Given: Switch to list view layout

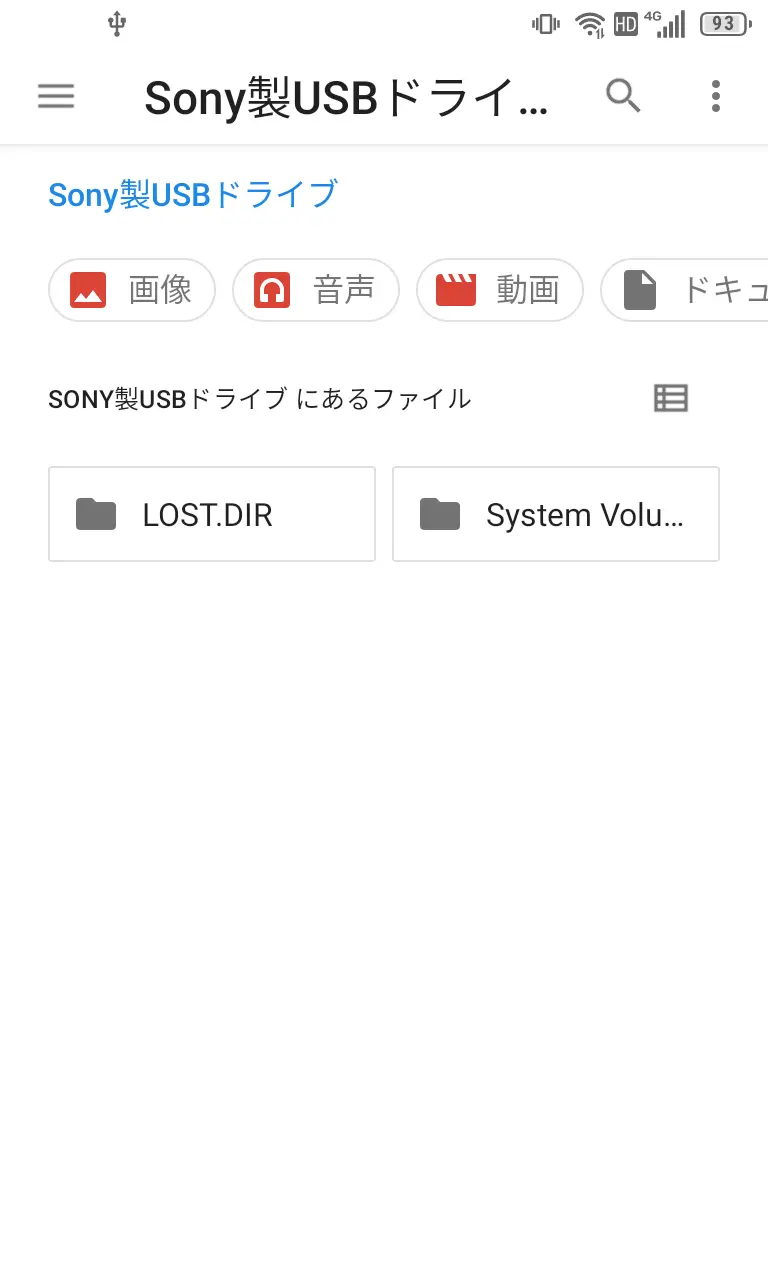Looking at the screenshot, I should (671, 398).
